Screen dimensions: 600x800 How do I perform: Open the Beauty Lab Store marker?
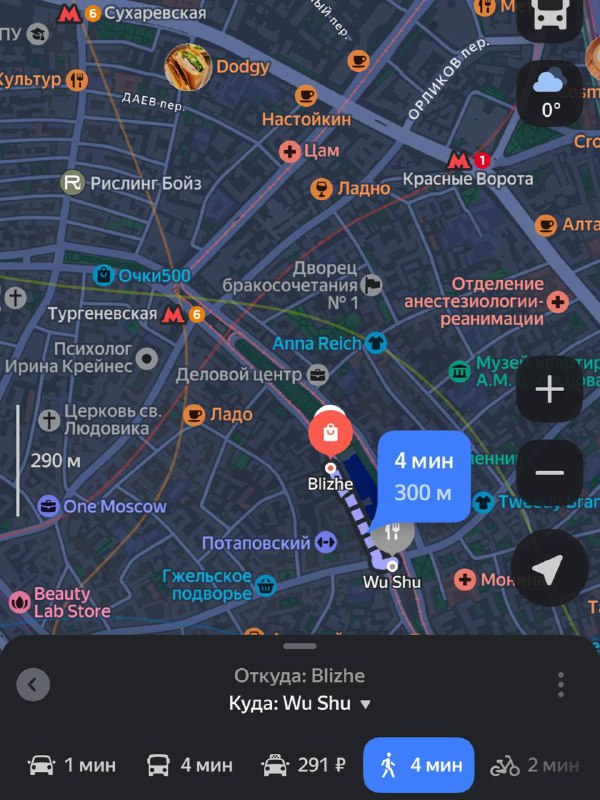tap(19, 602)
